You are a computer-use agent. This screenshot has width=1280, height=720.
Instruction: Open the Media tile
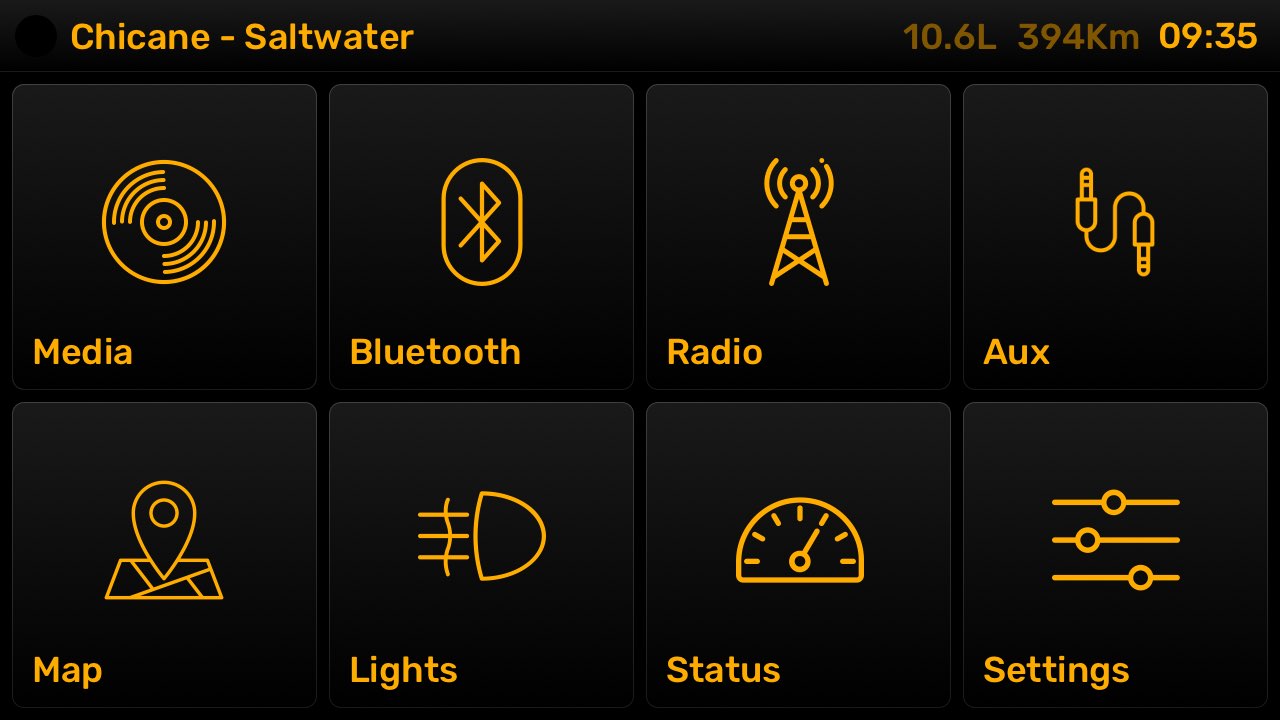tap(164, 237)
